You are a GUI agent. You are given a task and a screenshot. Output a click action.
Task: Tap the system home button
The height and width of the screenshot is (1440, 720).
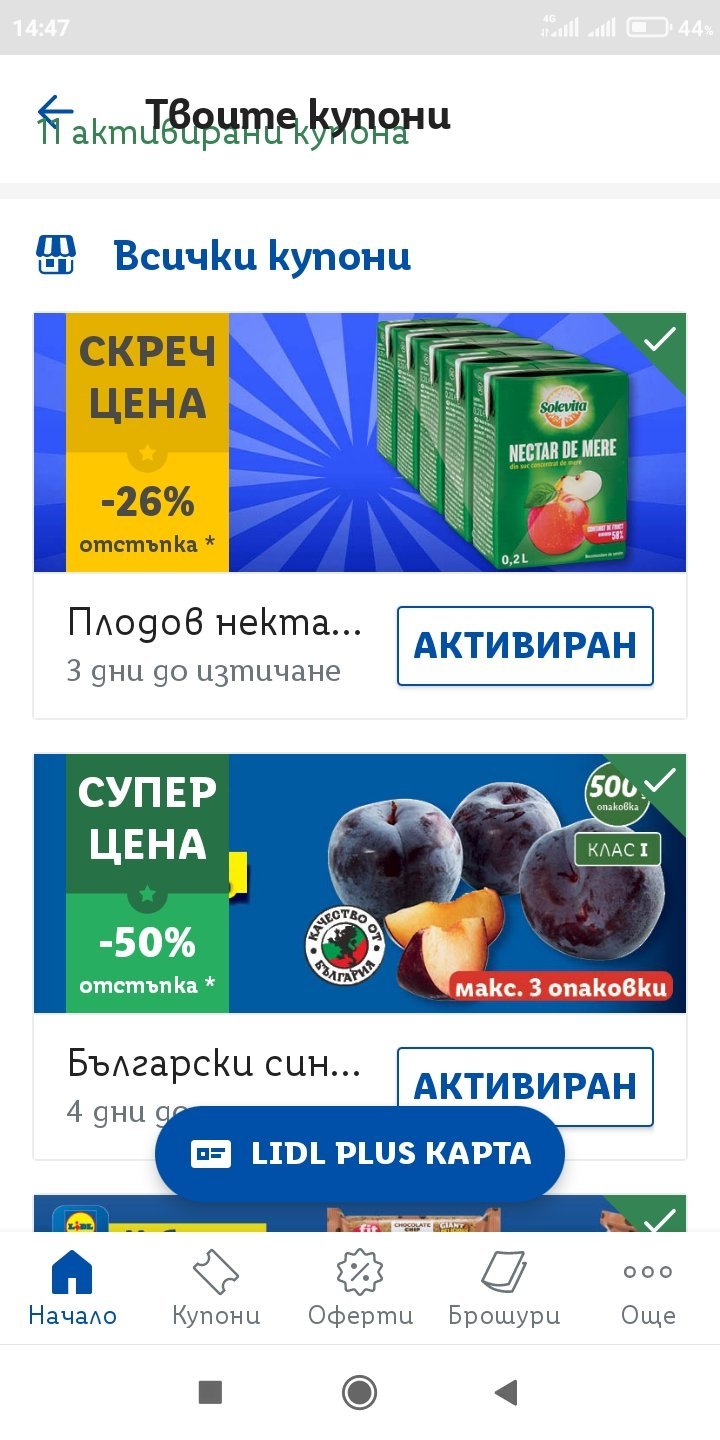point(359,1392)
